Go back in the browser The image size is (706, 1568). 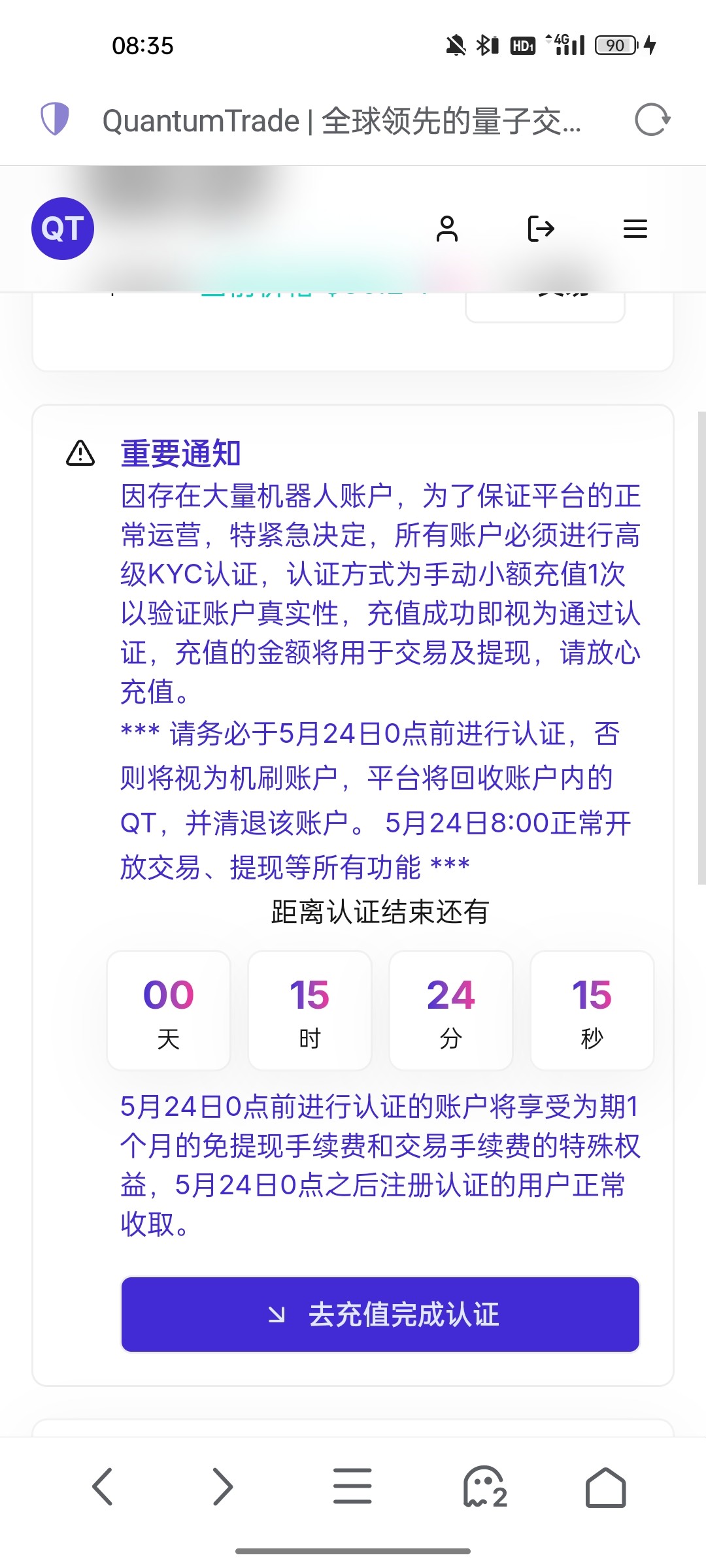coord(103,1487)
